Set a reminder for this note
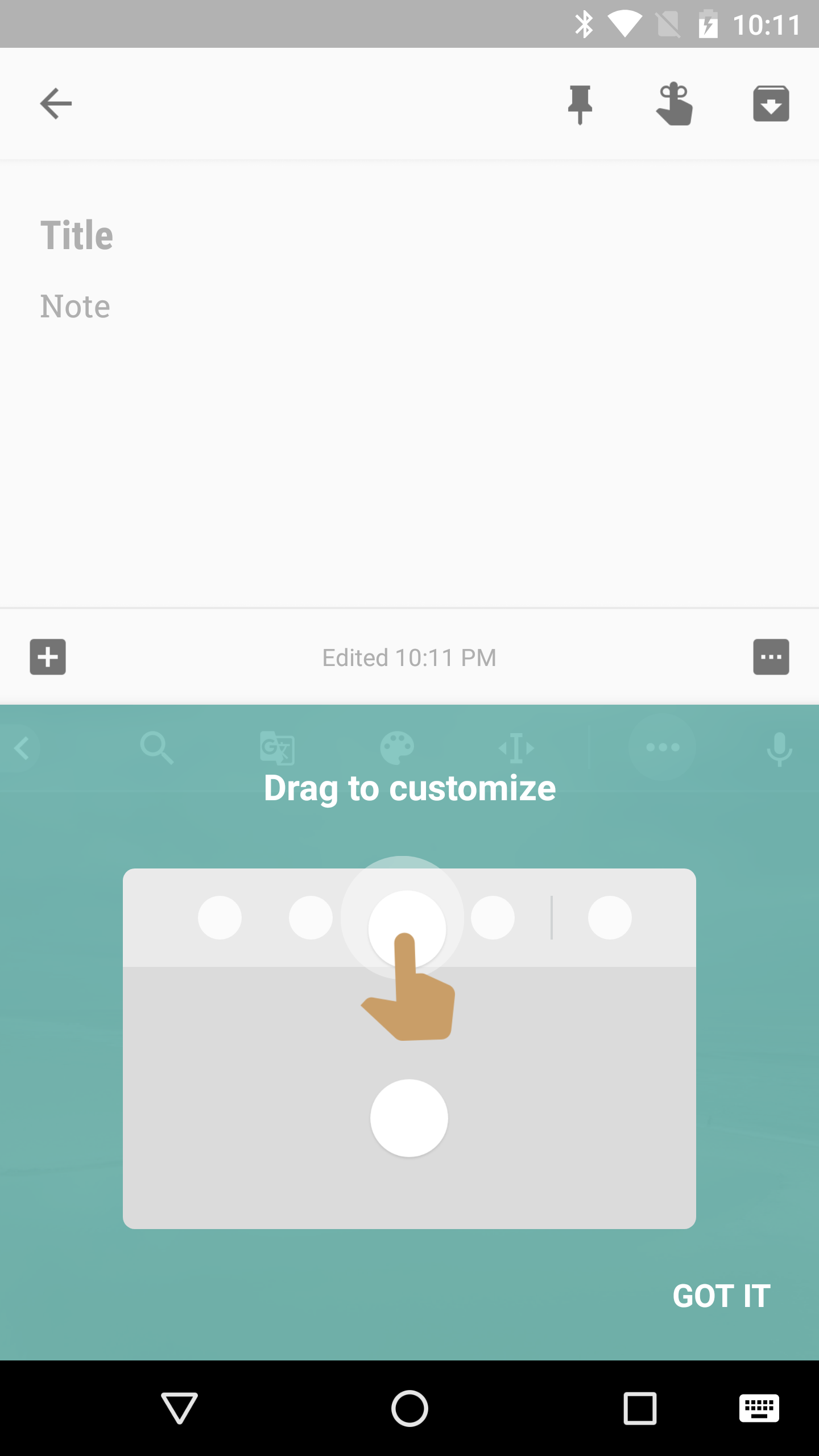Image resolution: width=819 pixels, height=1456 pixels. (675, 104)
